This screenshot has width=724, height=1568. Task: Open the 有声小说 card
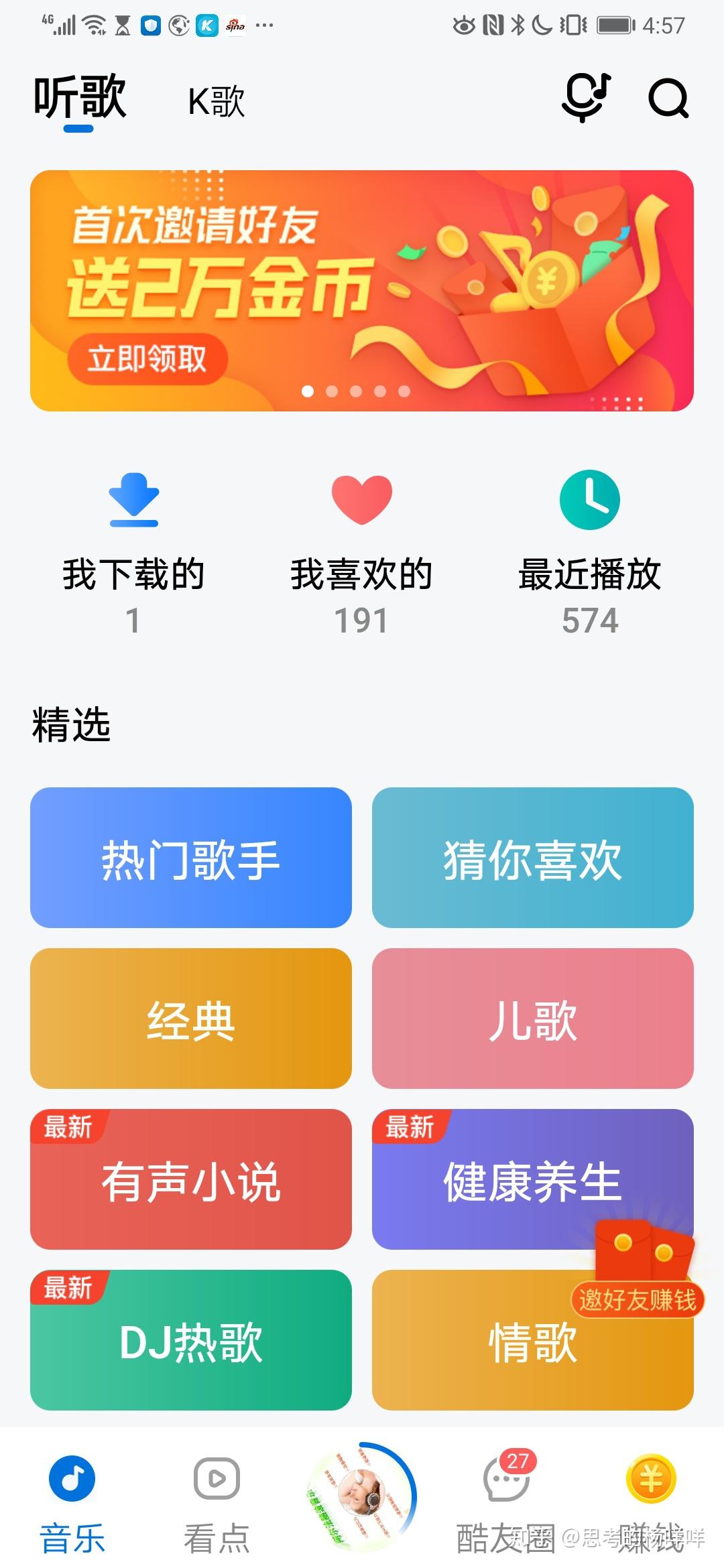(x=191, y=1179)
